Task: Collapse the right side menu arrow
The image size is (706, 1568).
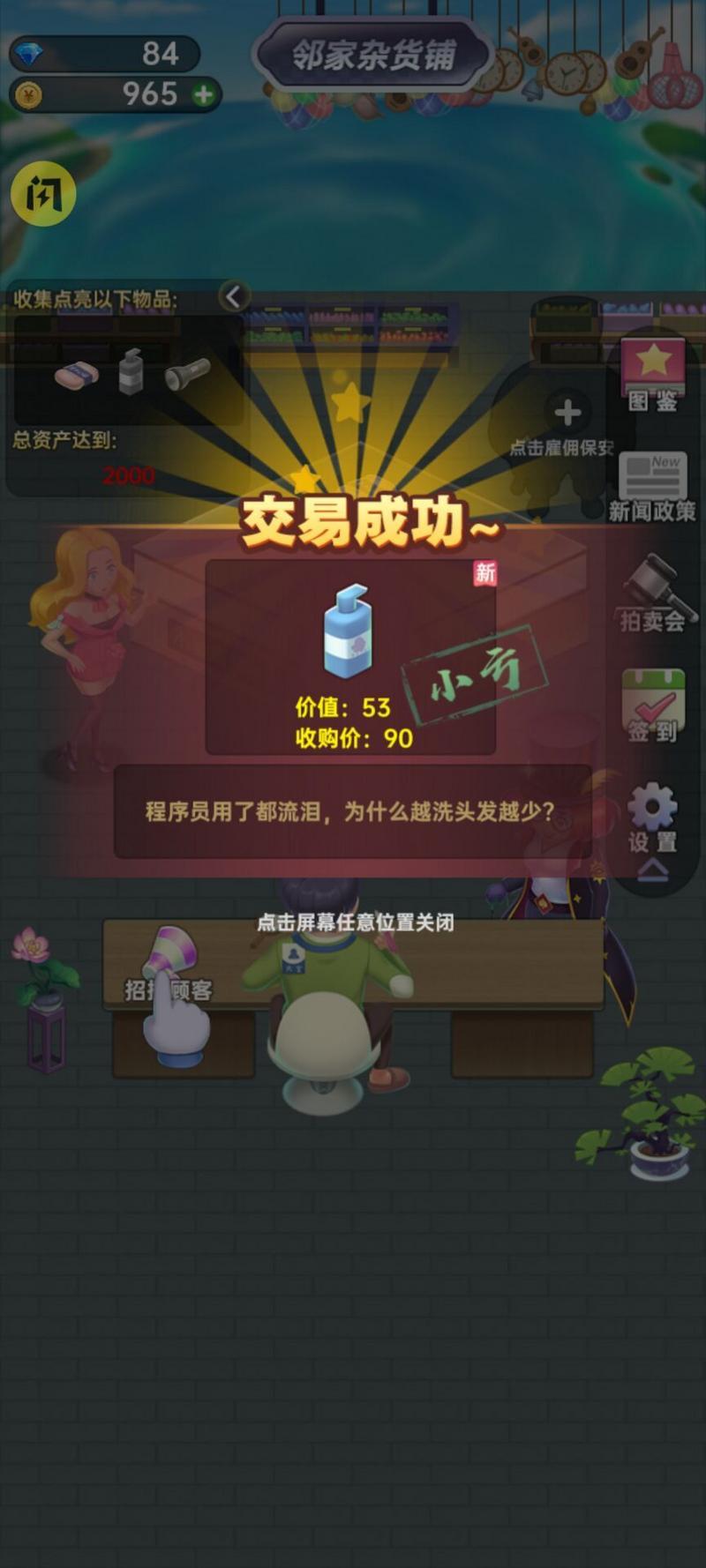Action: coord(652,871)
